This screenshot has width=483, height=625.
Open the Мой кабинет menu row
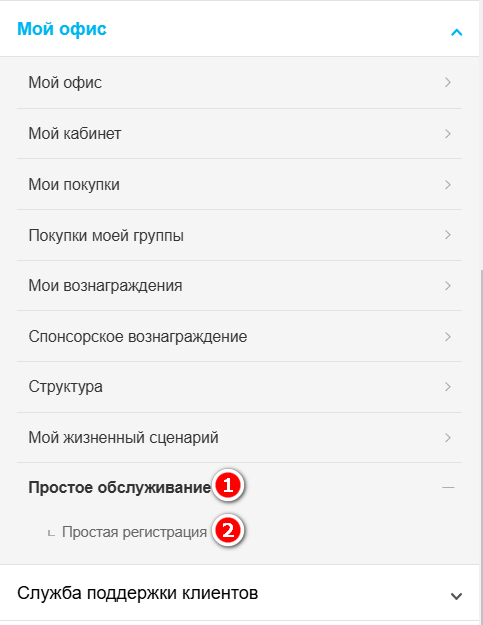click(x=239, y=134)
